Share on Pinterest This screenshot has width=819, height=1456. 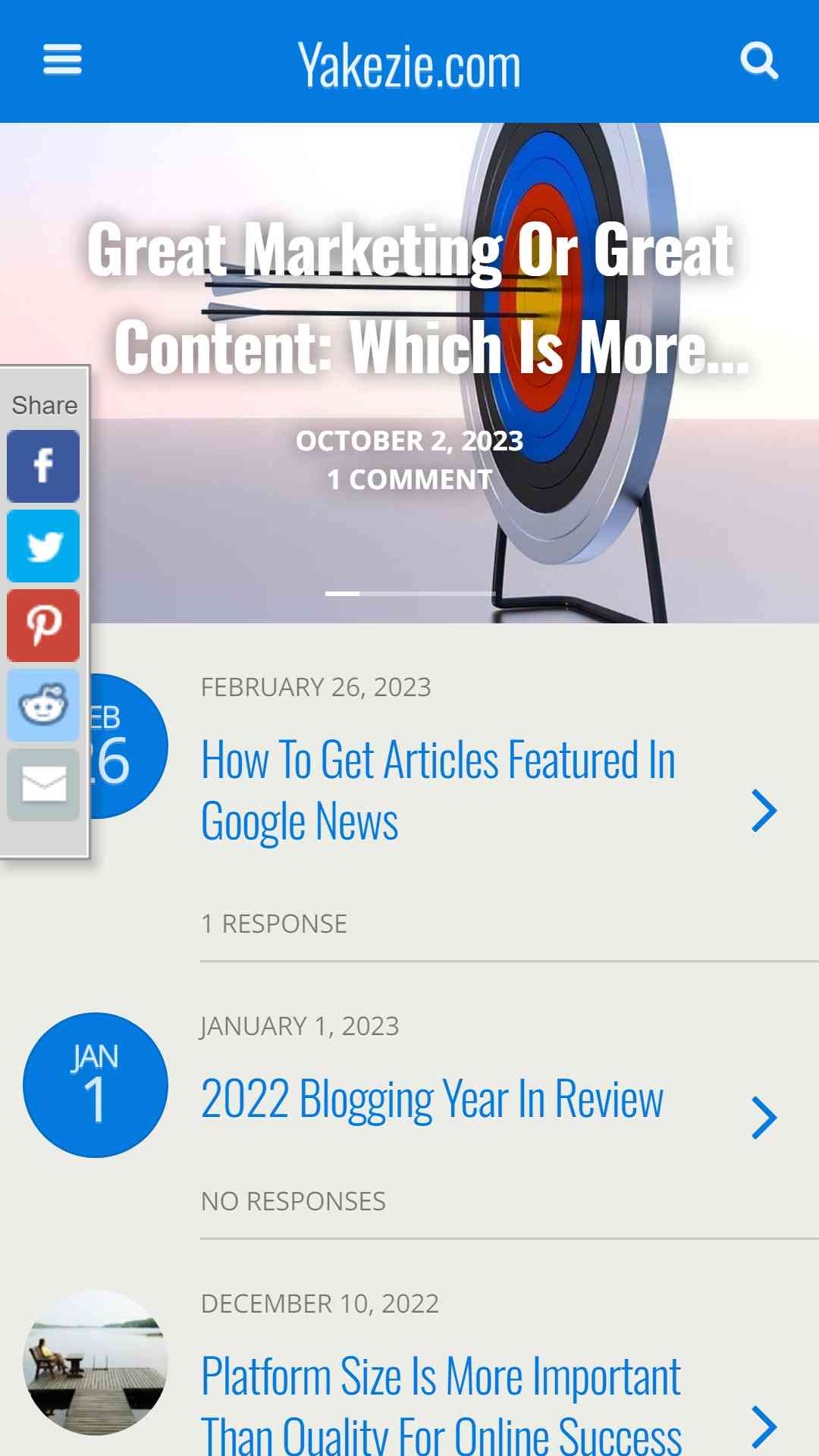(x=43, y=626)
